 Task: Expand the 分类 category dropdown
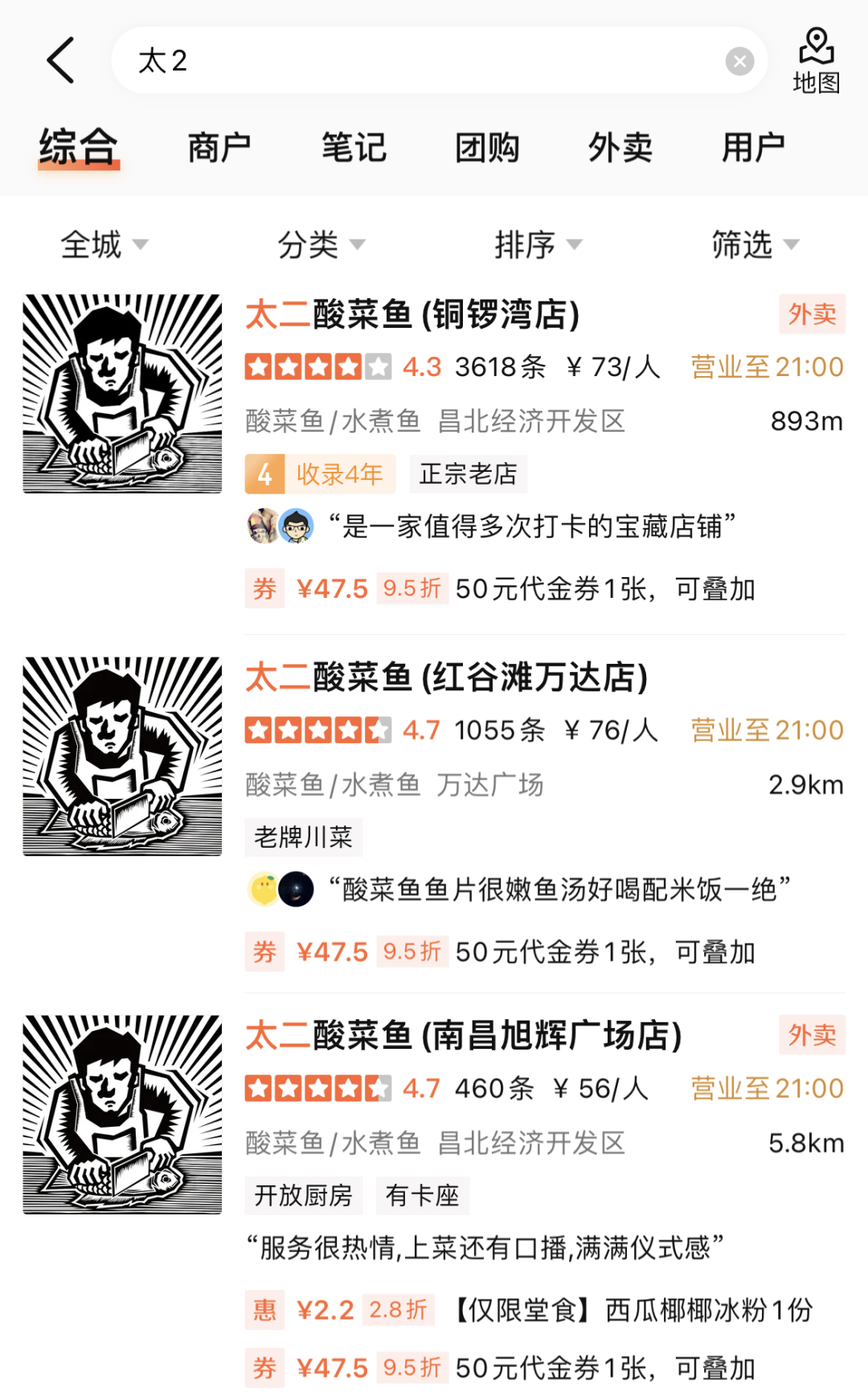click(321, 244)
